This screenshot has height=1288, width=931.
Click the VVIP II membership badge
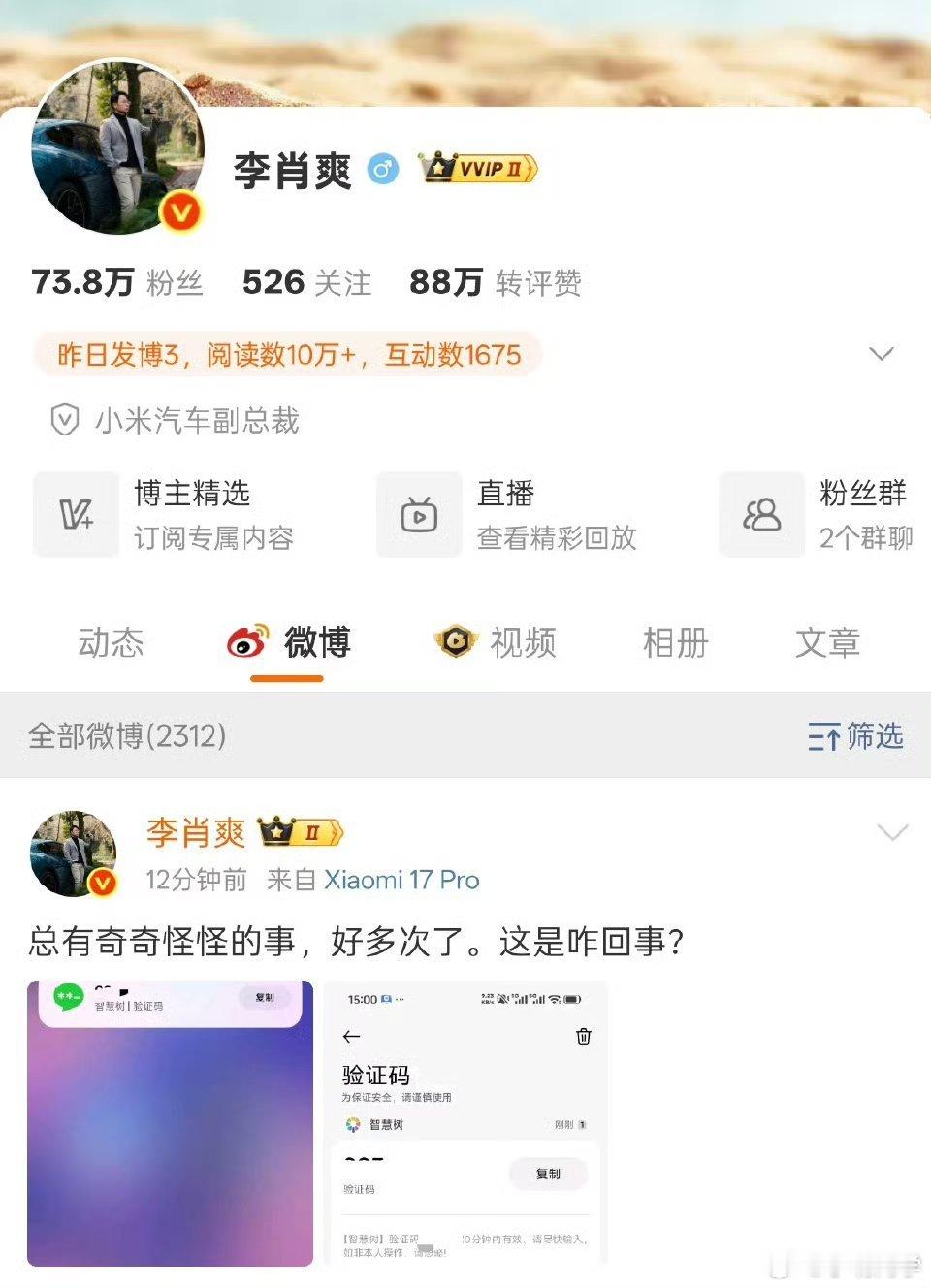click(x=478, y=168)
